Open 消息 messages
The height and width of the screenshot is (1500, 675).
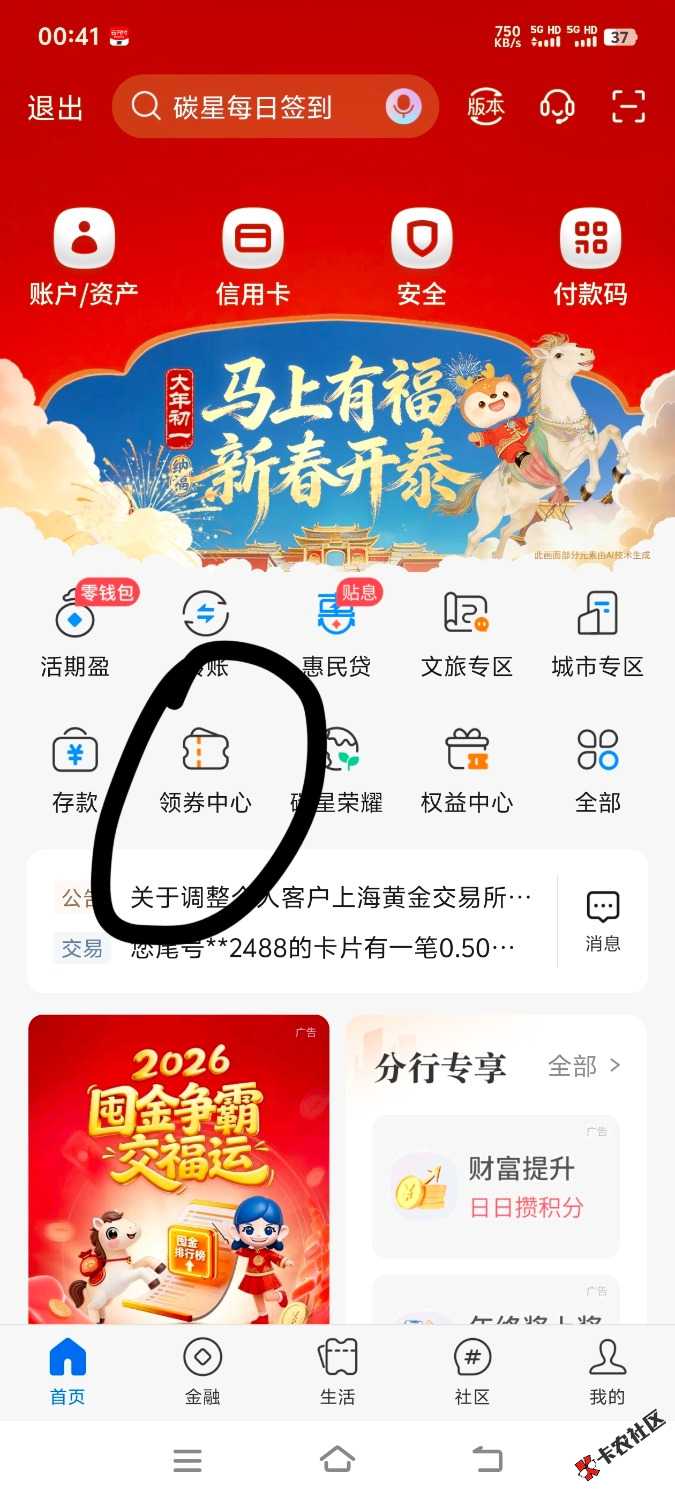coord(602,921)
